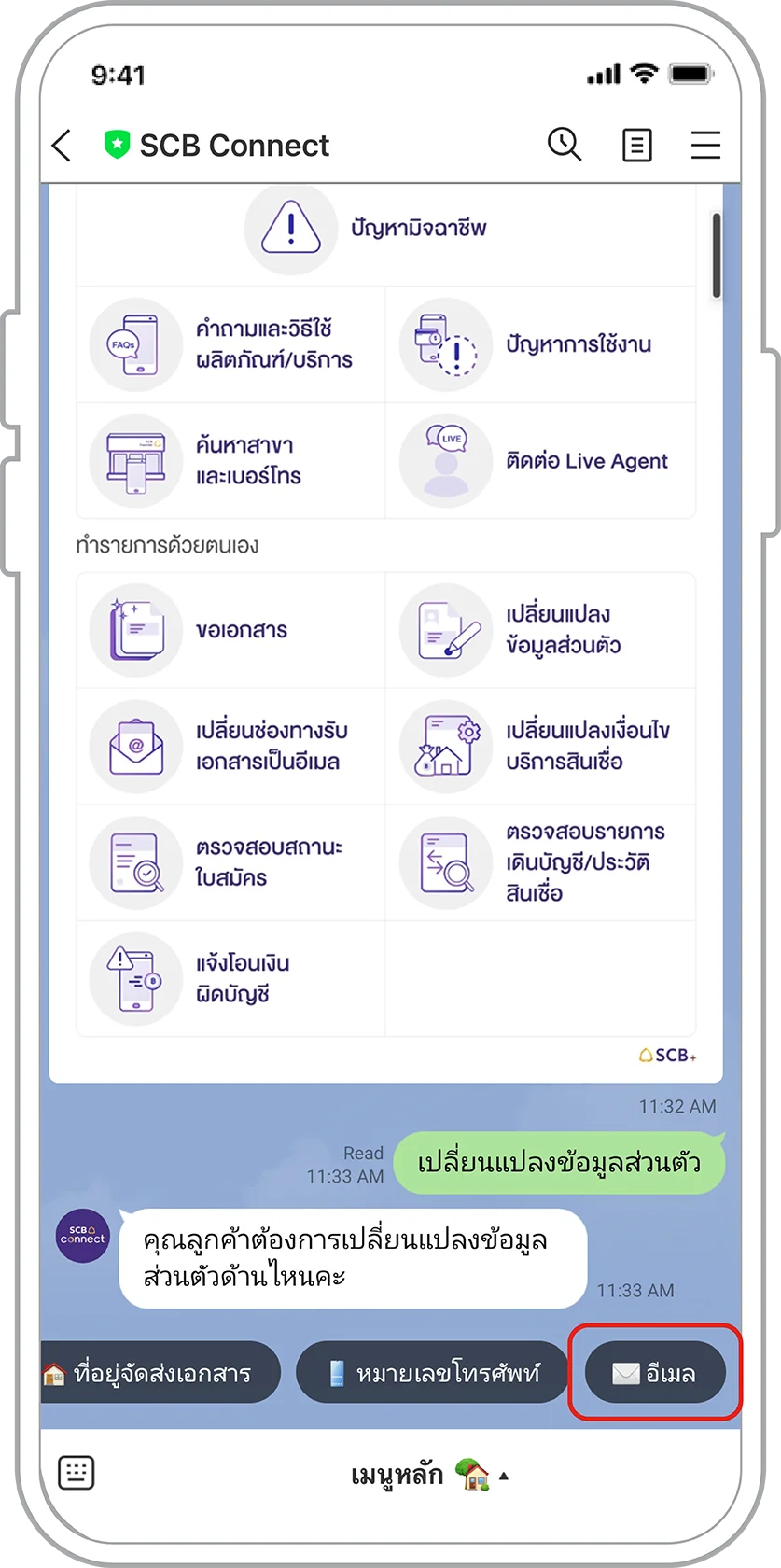This screenshot has width=781, height=1568.
Task: Open the hamburger menu
Action: [x=705, y=146]
